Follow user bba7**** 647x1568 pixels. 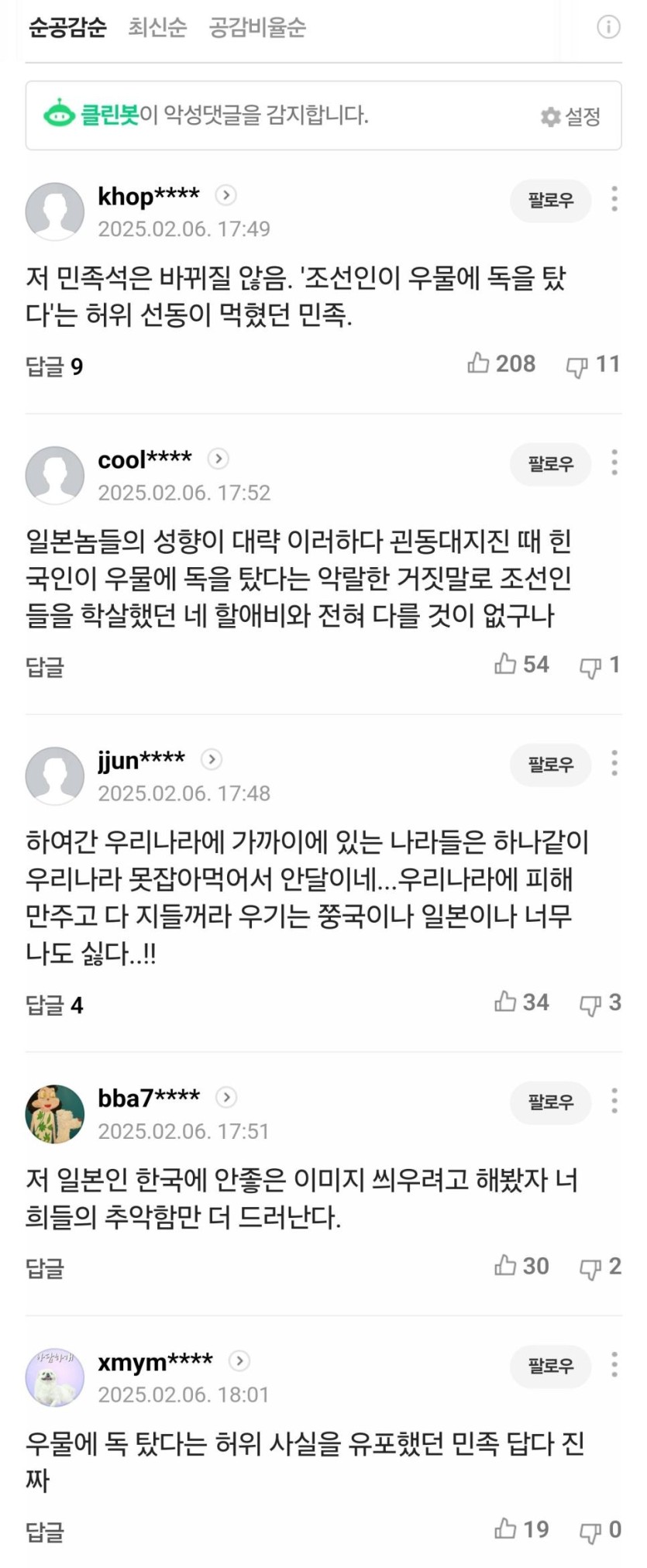(550, 1102)
